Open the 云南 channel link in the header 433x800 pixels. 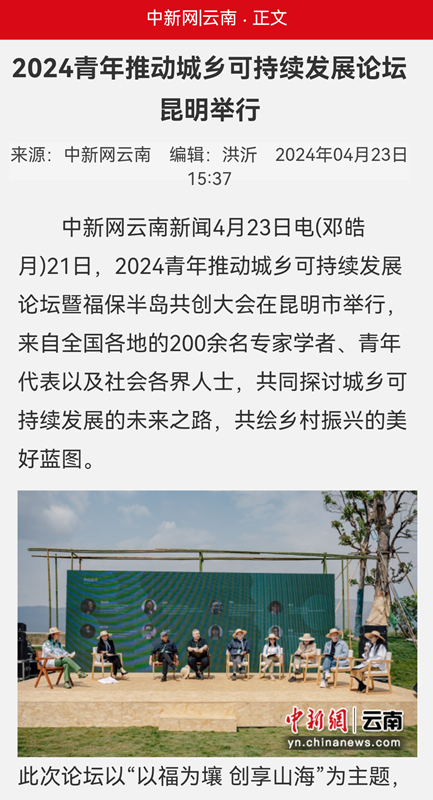[220, 18]
